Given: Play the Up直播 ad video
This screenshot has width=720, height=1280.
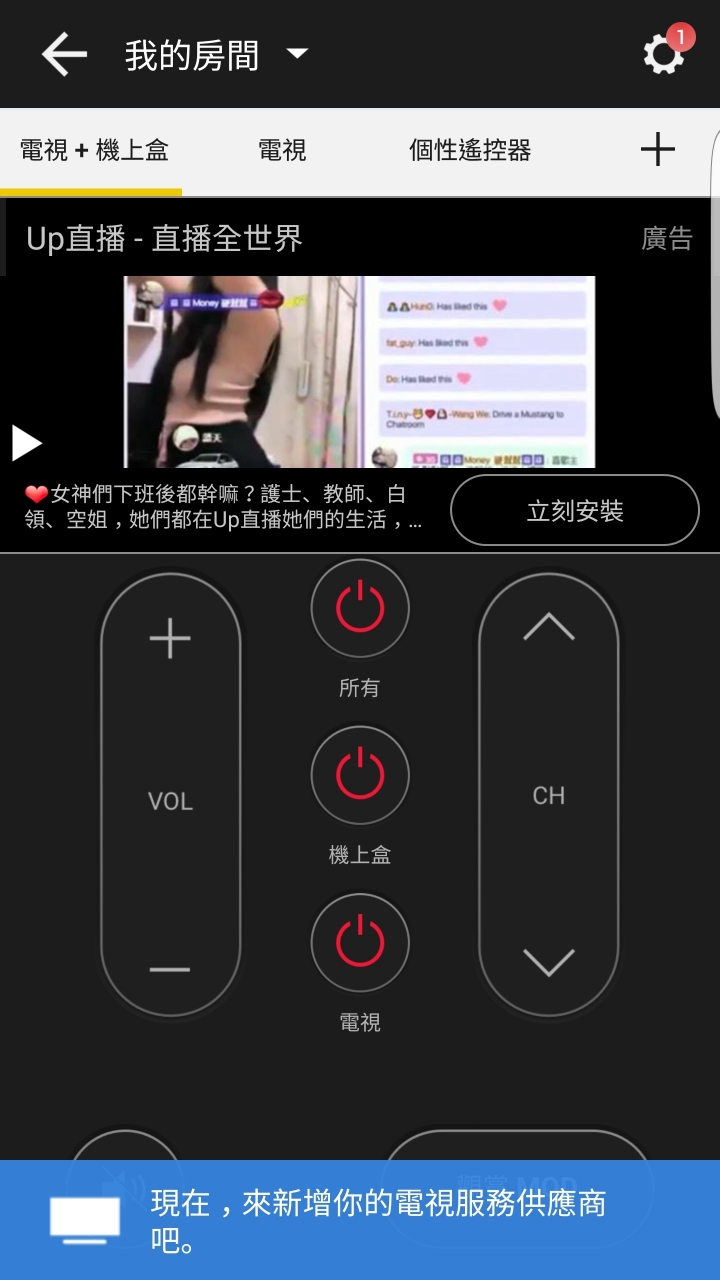Looking at the screenshot, I should point(27,443).
